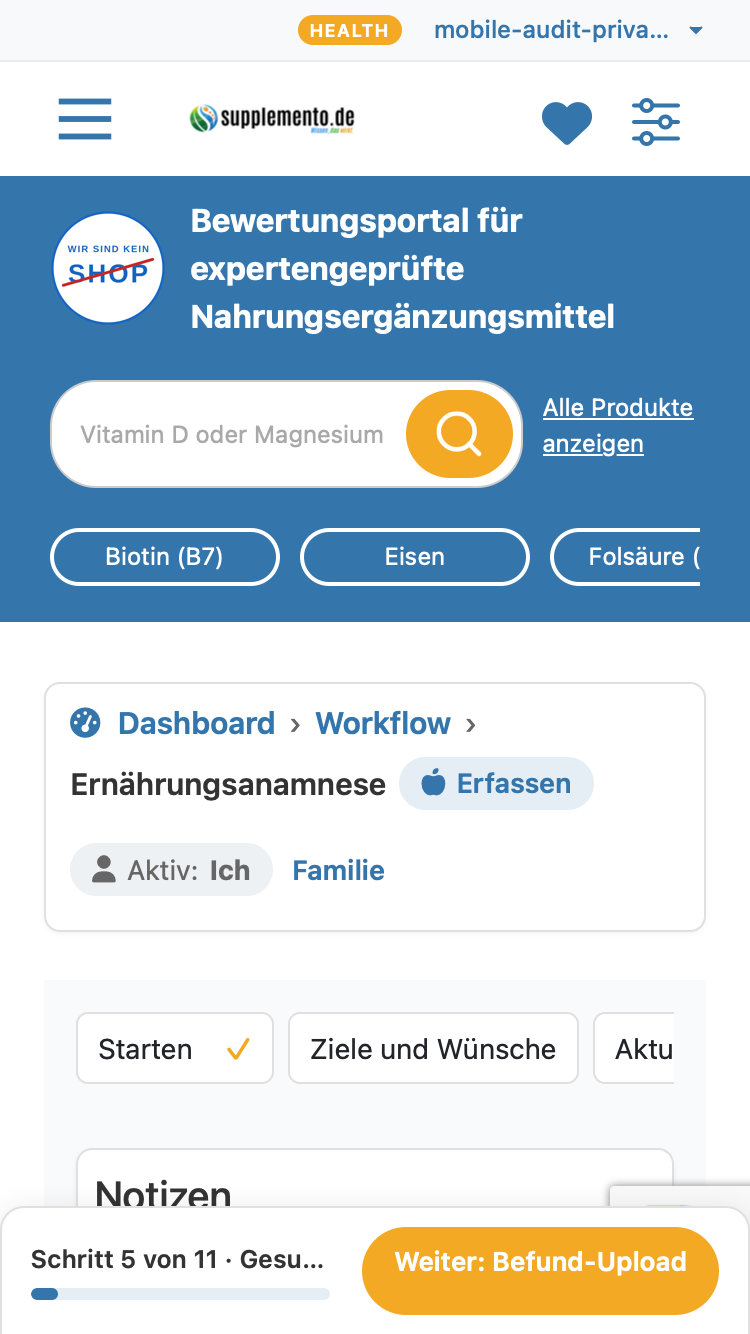Go to Workflow breadcrumb

pos(383,723)
